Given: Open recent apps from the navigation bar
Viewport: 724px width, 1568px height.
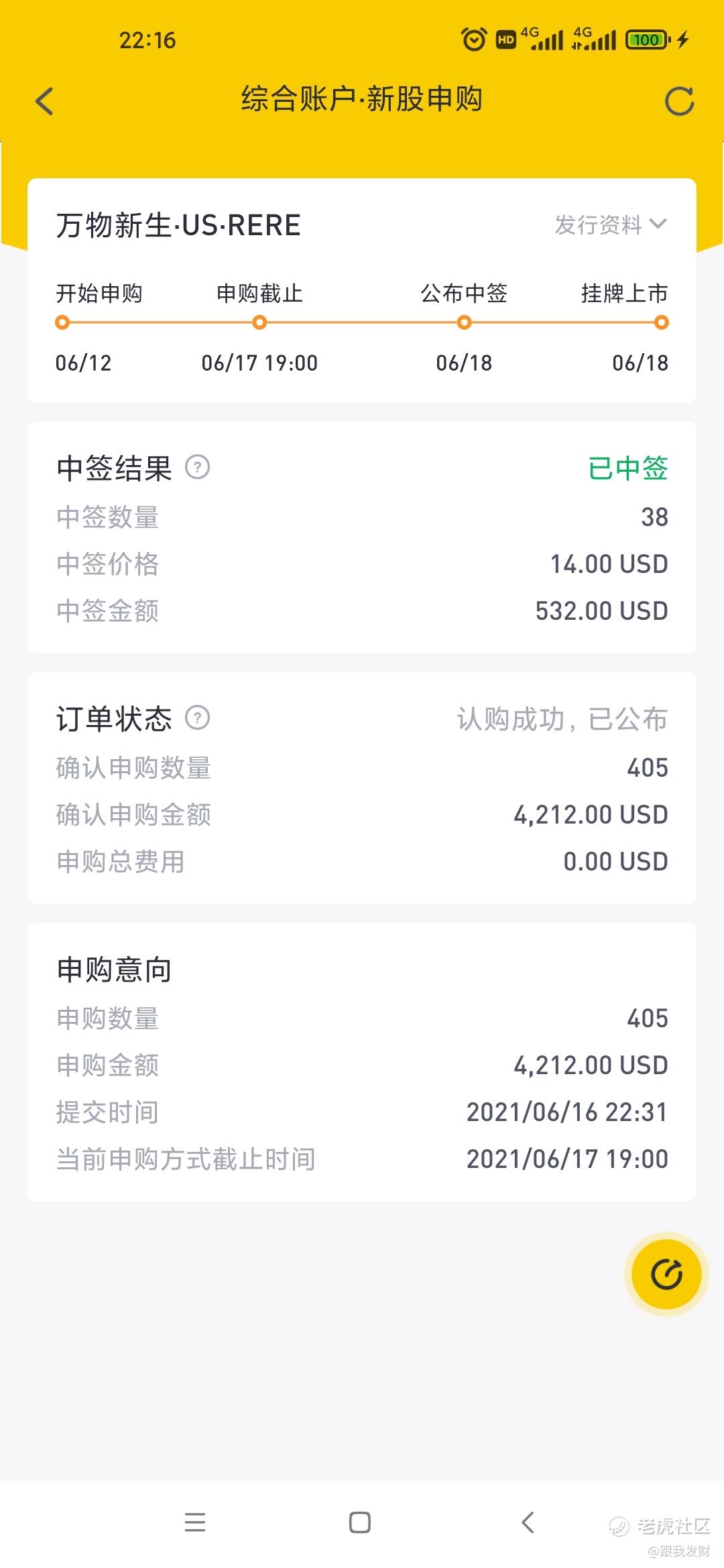Looking at the screenshot, I should point(195,1522).
